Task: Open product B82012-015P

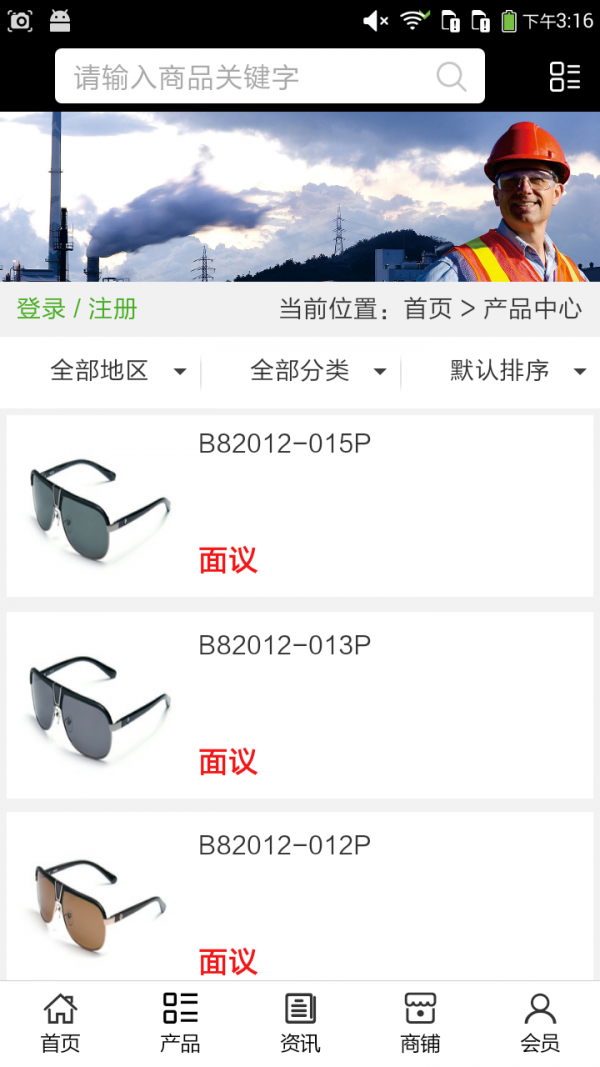Action: [299, 506]
